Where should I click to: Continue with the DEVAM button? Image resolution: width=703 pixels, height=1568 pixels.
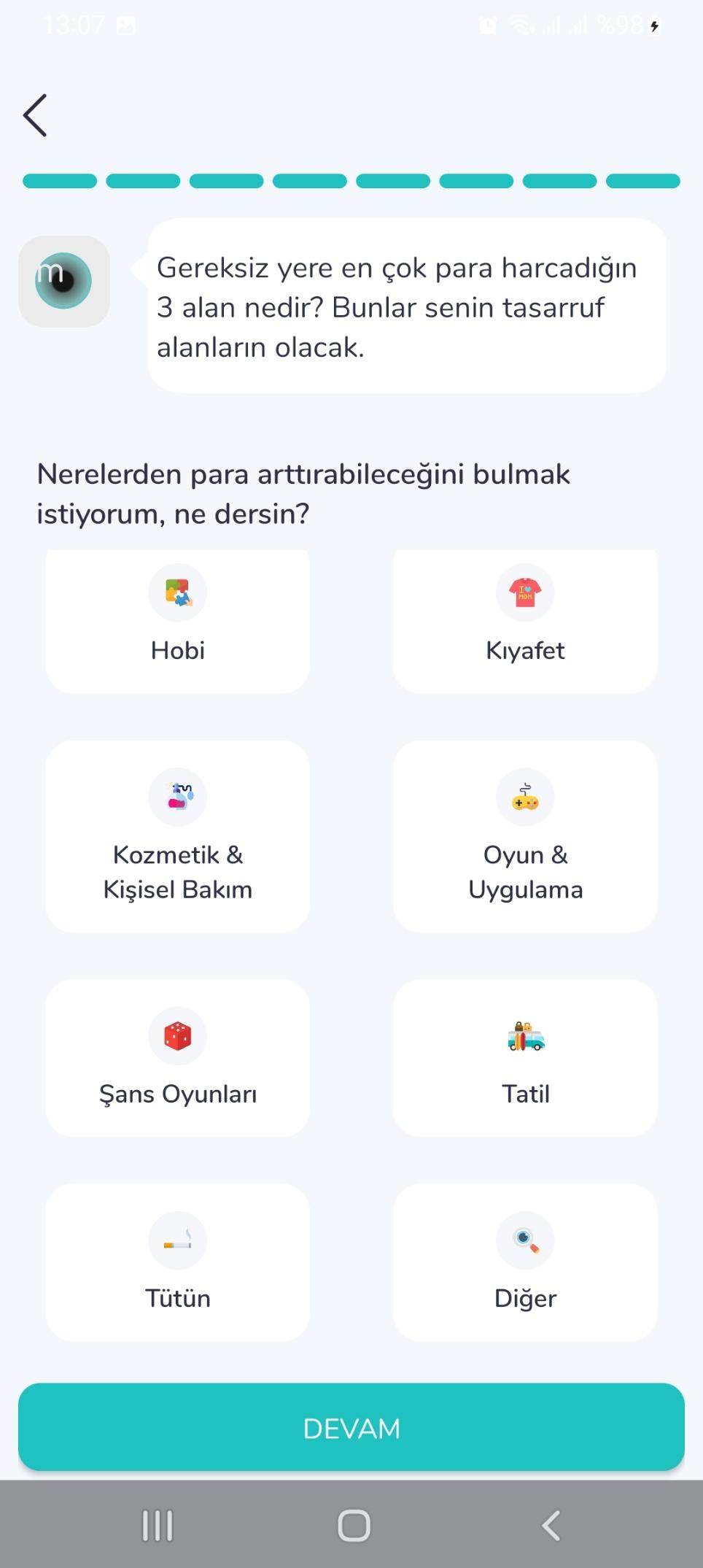pyautogui.click(x=351, y=1427)
